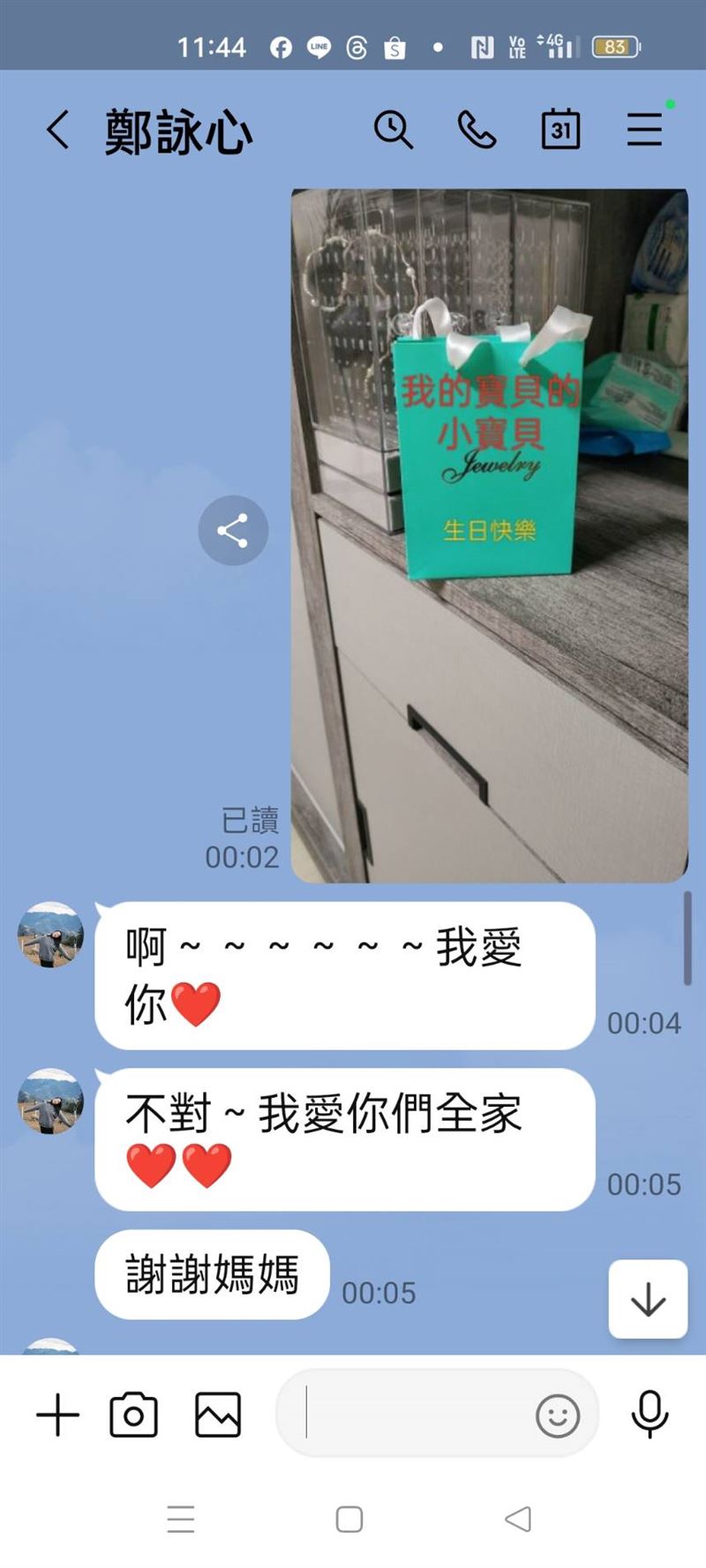Viewport: 706px width, 1568px height.
Task: Open the plus attachment menu
Action: click(x=58, y=1415)
